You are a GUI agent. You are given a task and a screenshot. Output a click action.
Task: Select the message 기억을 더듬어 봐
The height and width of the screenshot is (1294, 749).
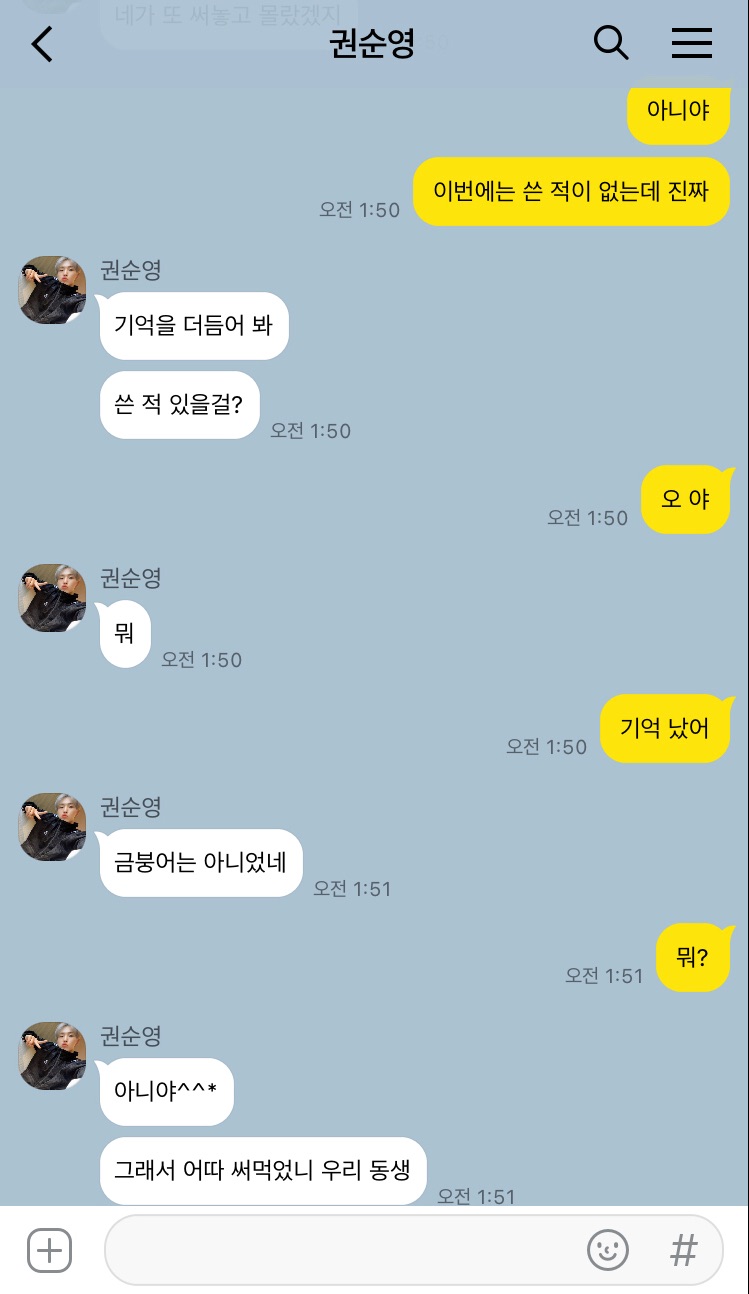(x=193, y=326)
